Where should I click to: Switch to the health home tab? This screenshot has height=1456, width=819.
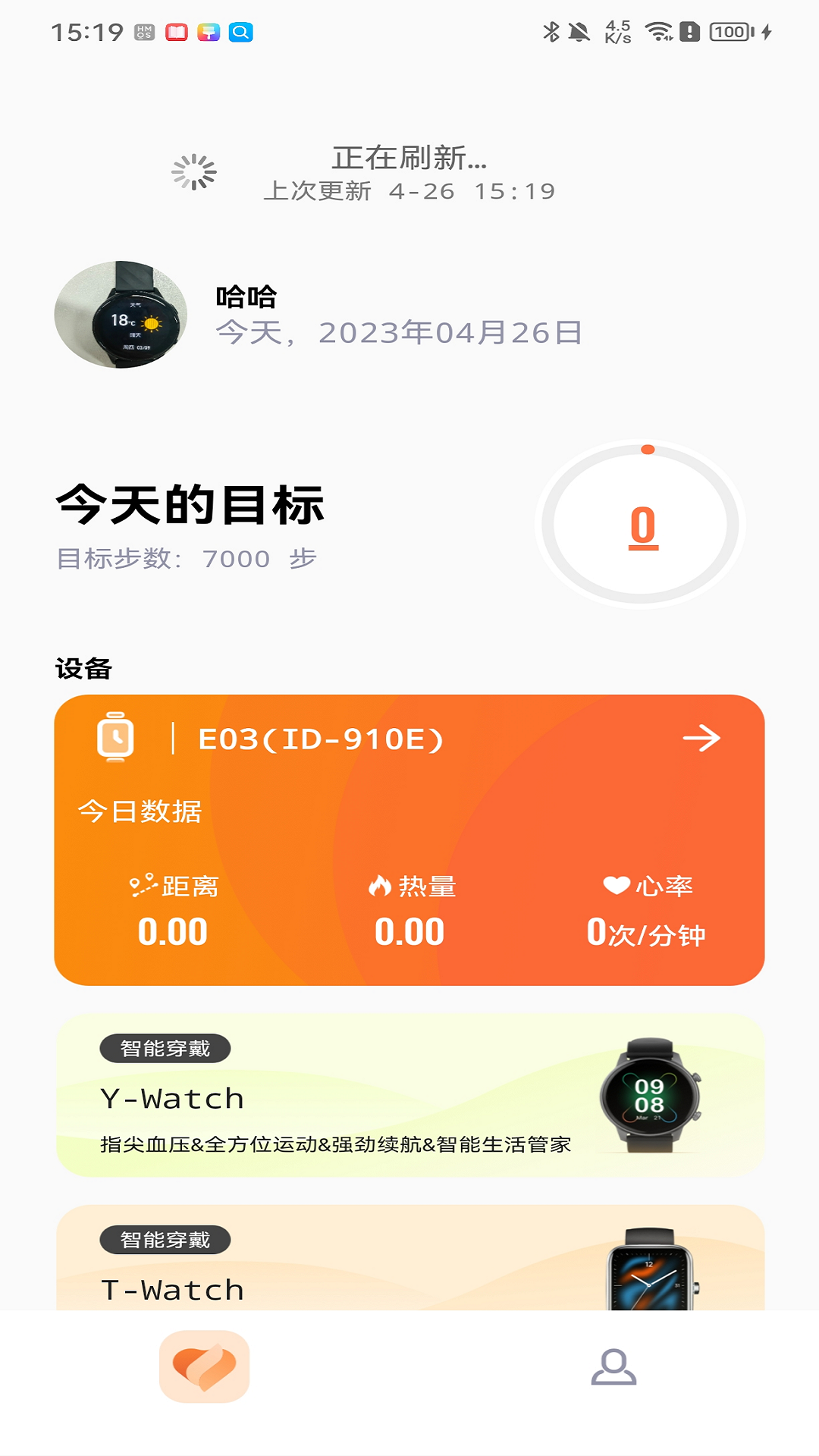pos(205,1367)
